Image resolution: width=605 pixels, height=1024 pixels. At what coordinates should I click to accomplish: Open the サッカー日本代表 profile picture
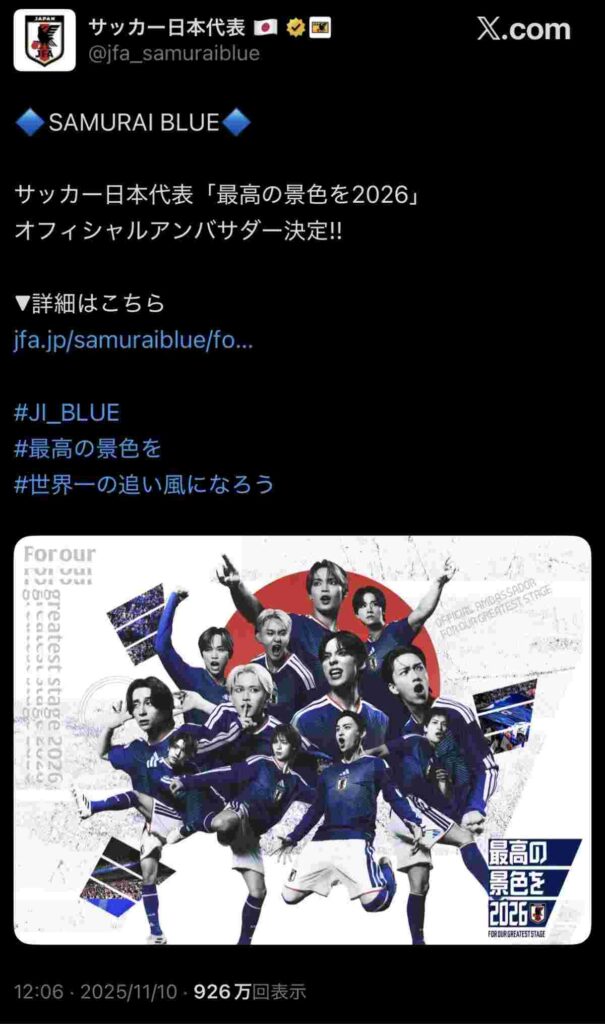[x=44, y=40]
